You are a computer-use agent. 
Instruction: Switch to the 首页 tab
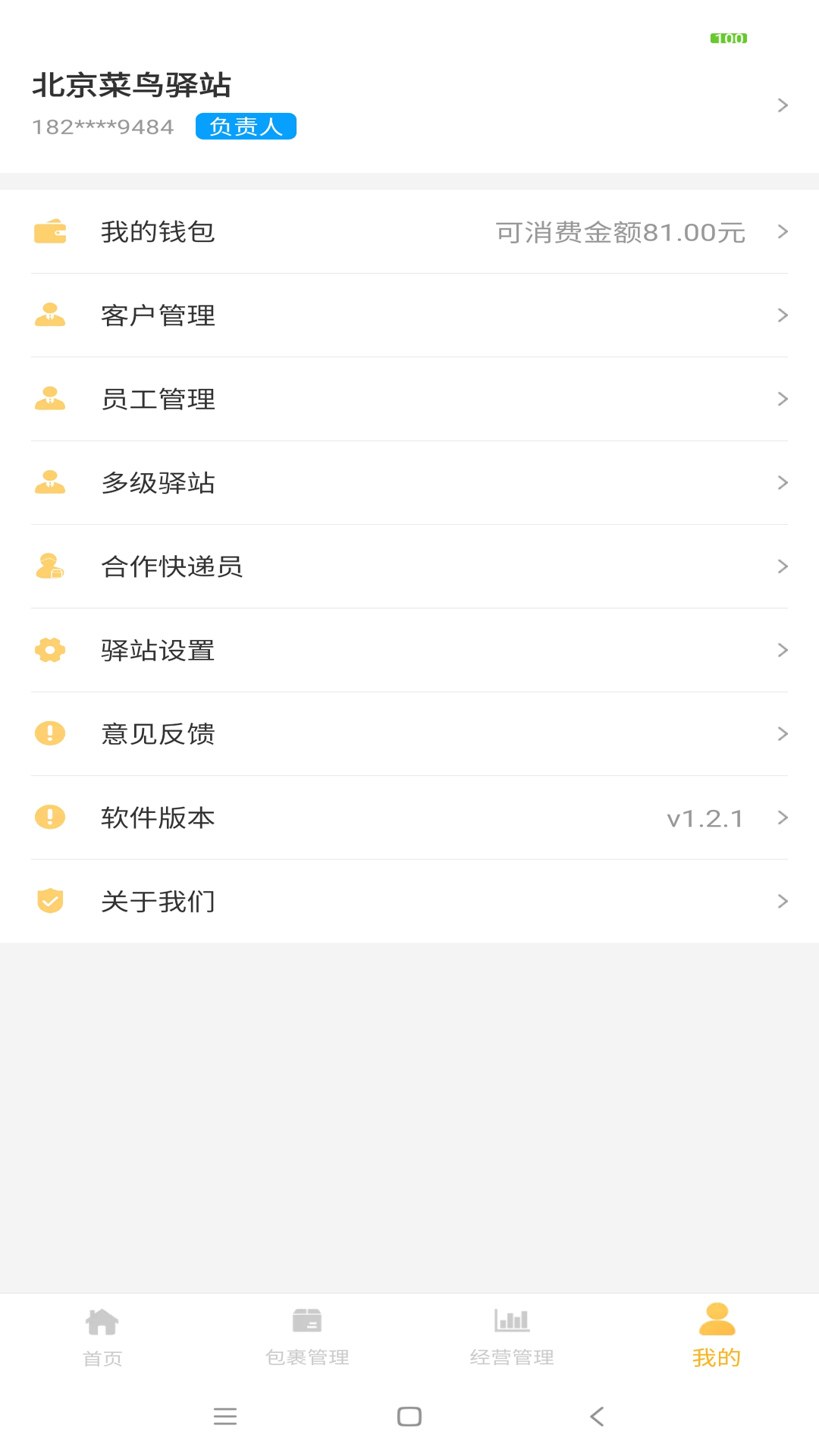[x=102, y=1337]
